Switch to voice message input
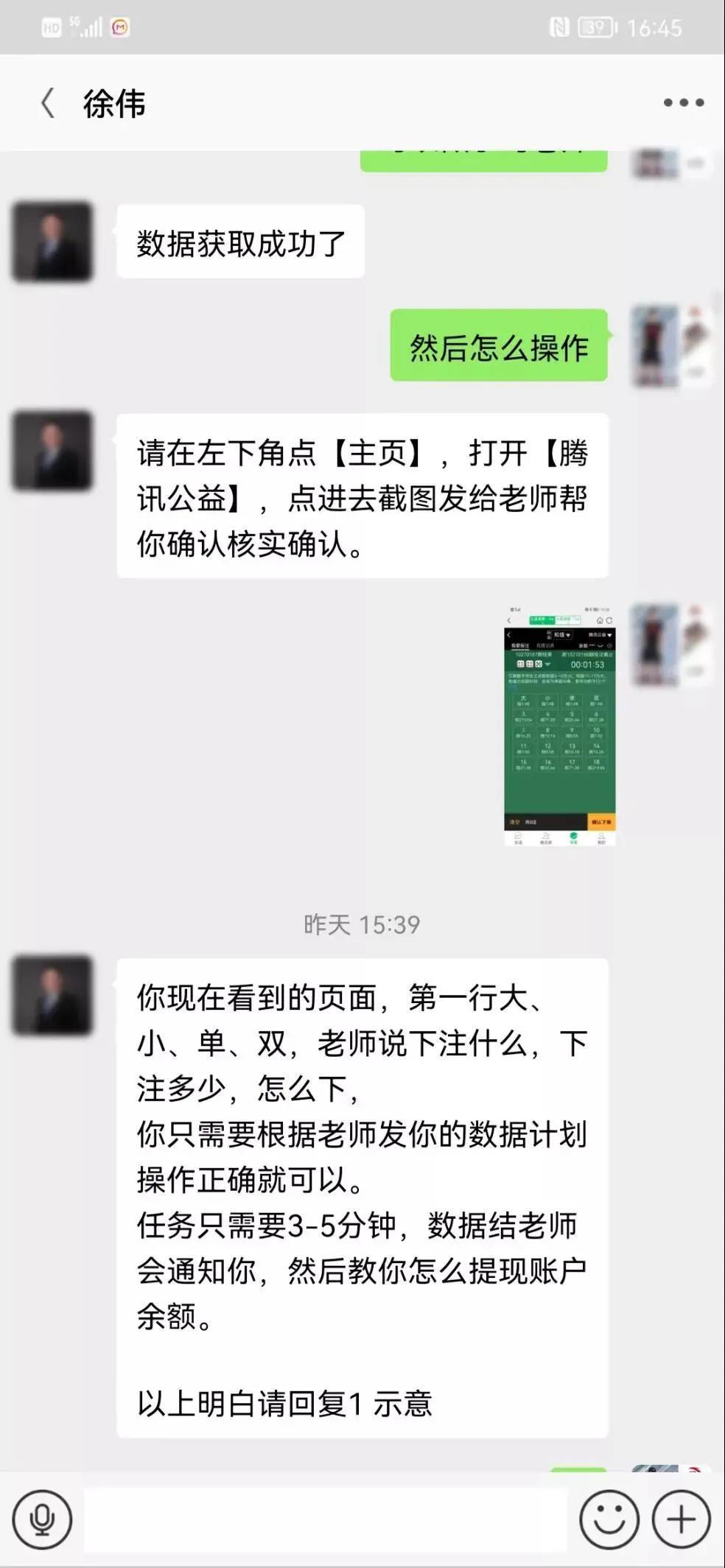 (x=42, y=1519)
